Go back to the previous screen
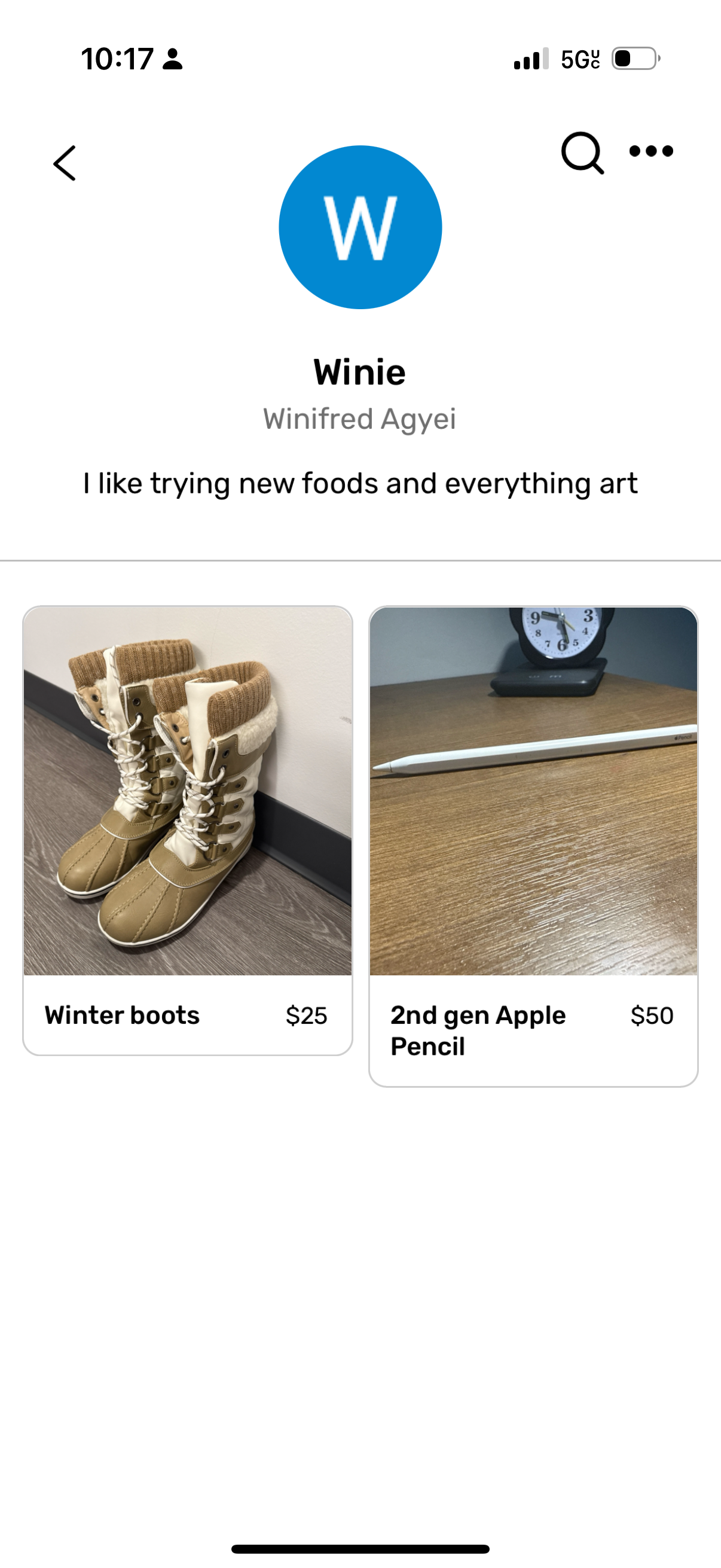This screenshot has width=721, height=1568. click(65, 163)
